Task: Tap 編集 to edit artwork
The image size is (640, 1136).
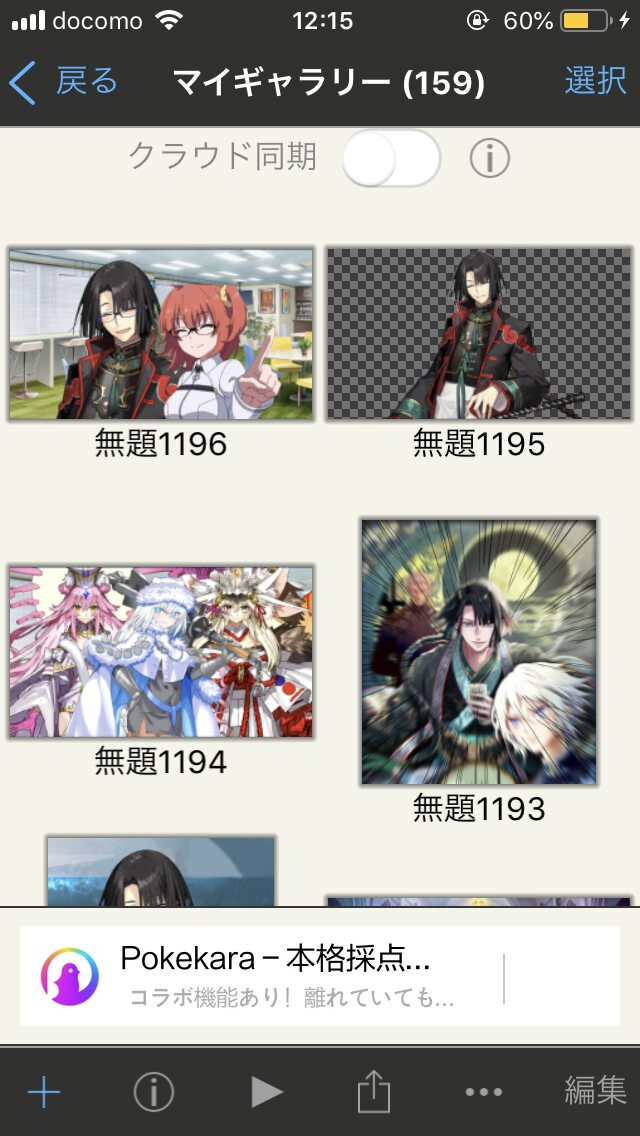Action: 595,1092
